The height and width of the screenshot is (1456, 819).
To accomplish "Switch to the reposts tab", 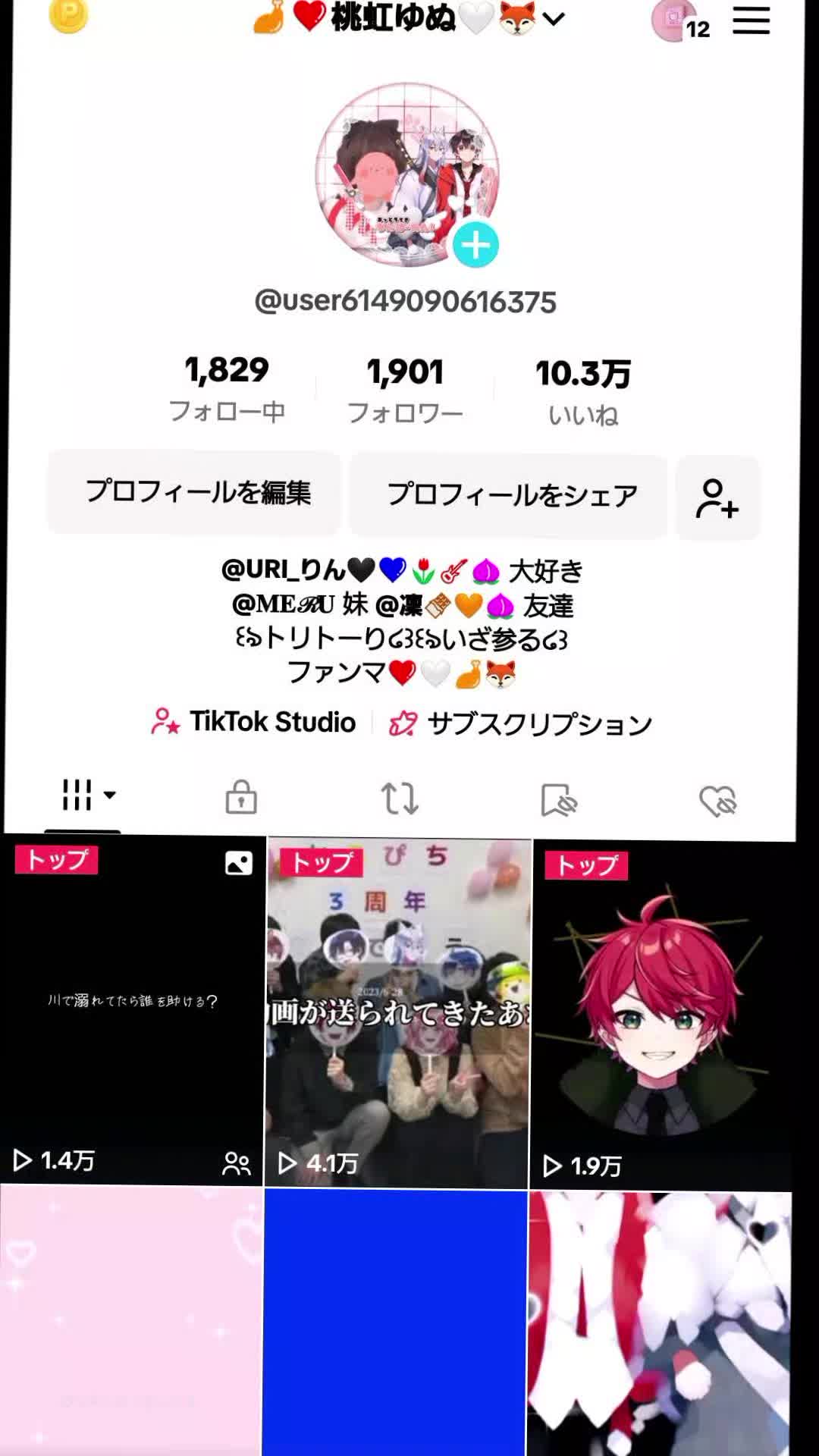I will click(x=400, y=799).
